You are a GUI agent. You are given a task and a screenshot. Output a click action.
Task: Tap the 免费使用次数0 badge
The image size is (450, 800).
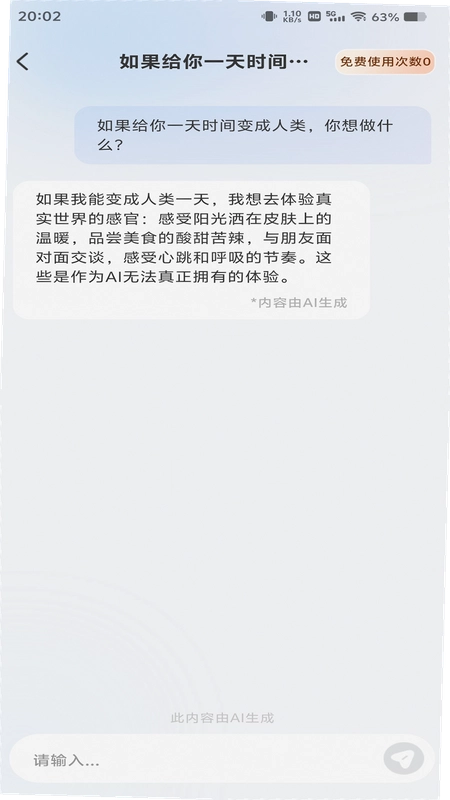pos(385,62)
